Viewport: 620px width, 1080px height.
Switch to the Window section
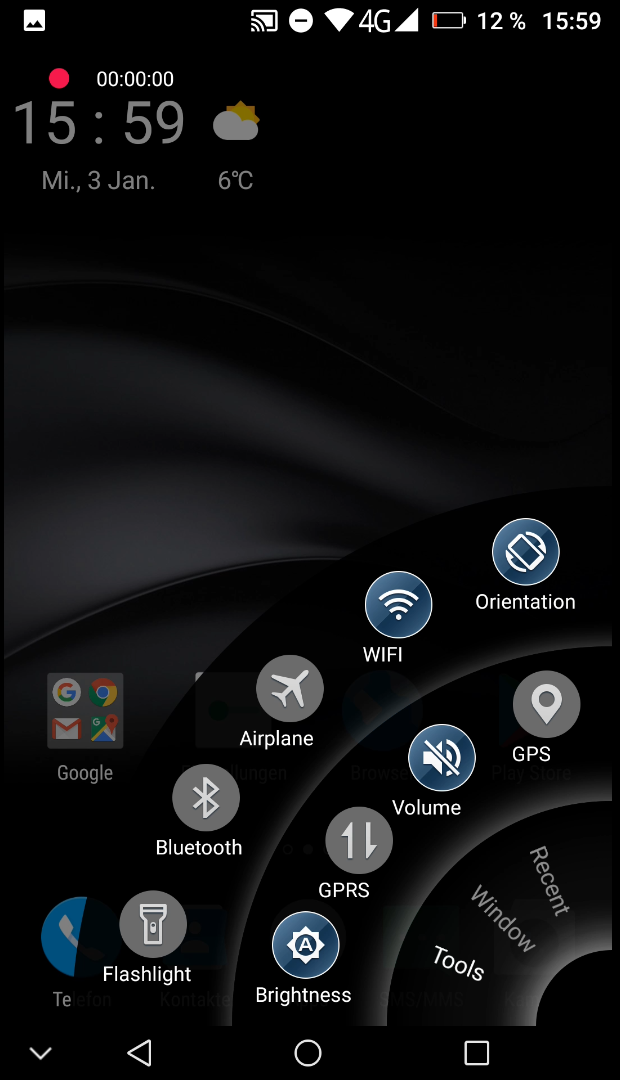pos(503,919)
